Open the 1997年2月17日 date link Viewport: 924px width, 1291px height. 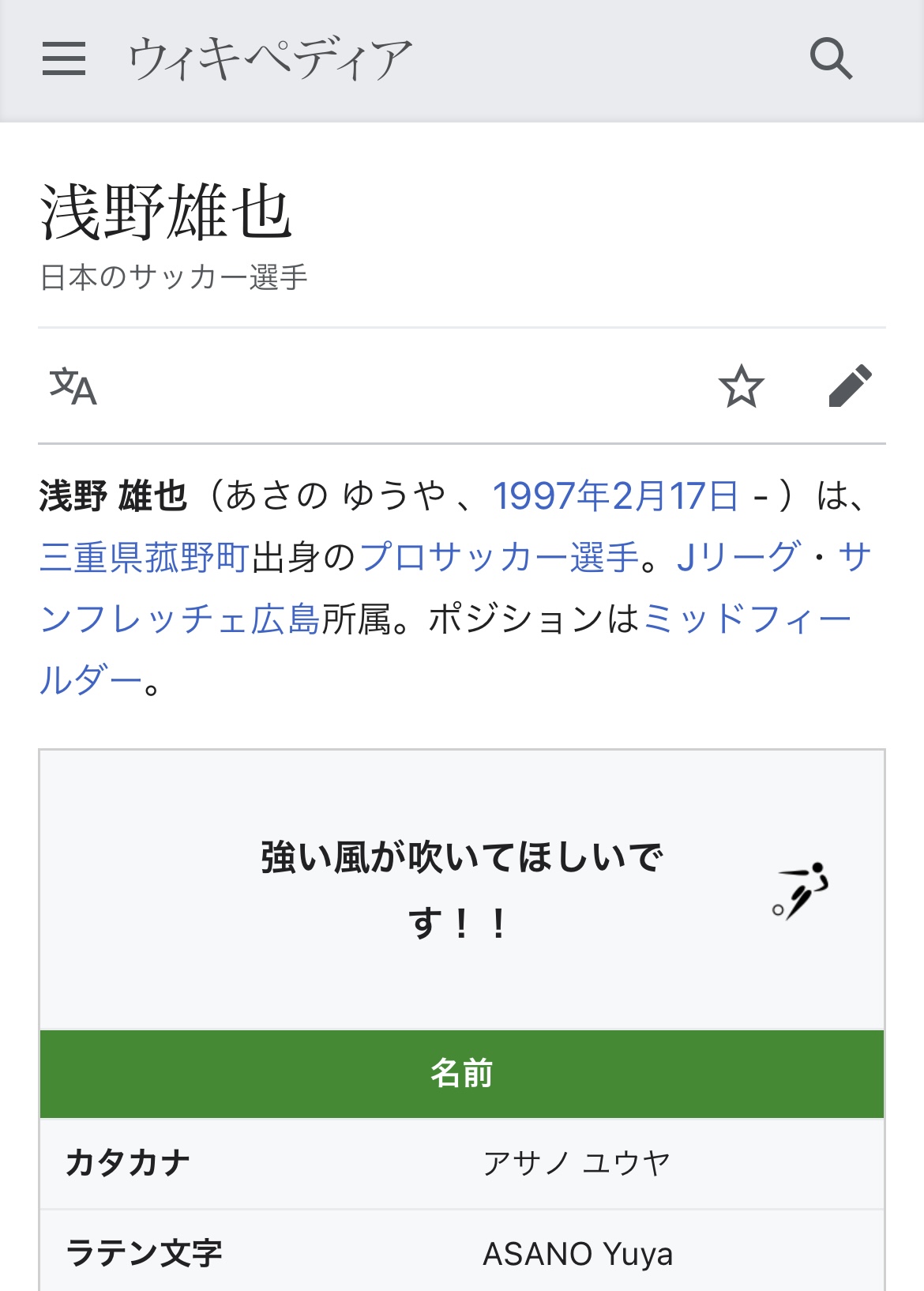pos(615,497)
